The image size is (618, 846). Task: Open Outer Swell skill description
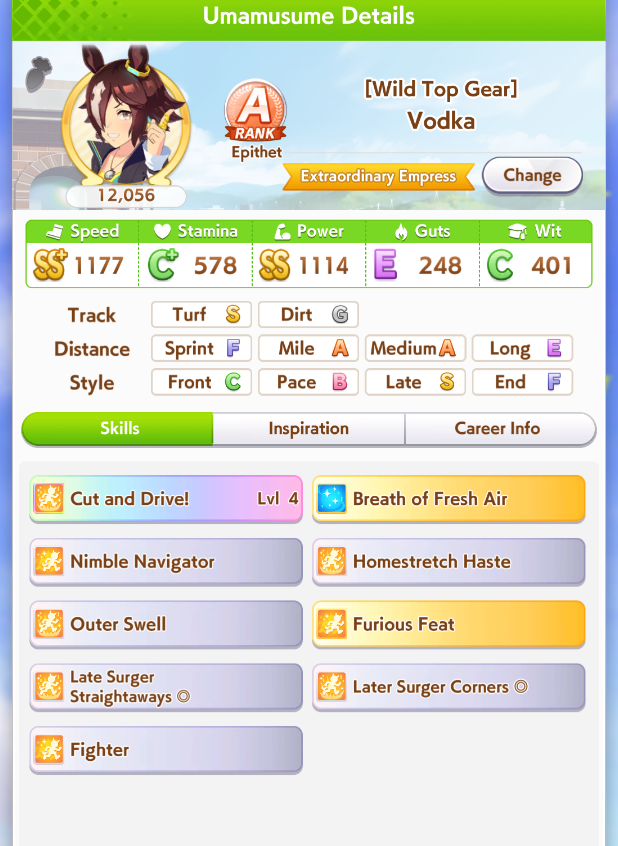click(166, 624)
